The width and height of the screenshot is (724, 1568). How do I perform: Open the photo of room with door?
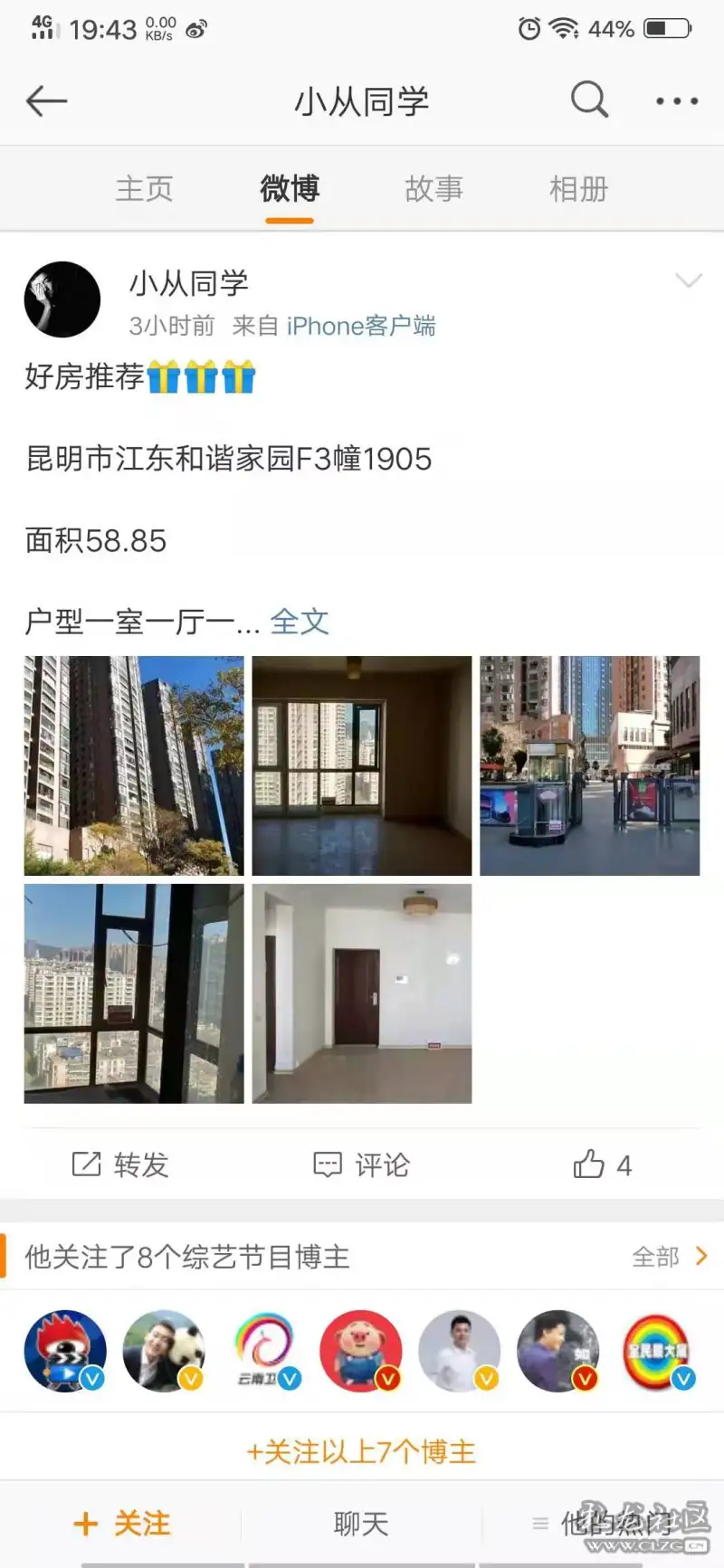point(362,993)
